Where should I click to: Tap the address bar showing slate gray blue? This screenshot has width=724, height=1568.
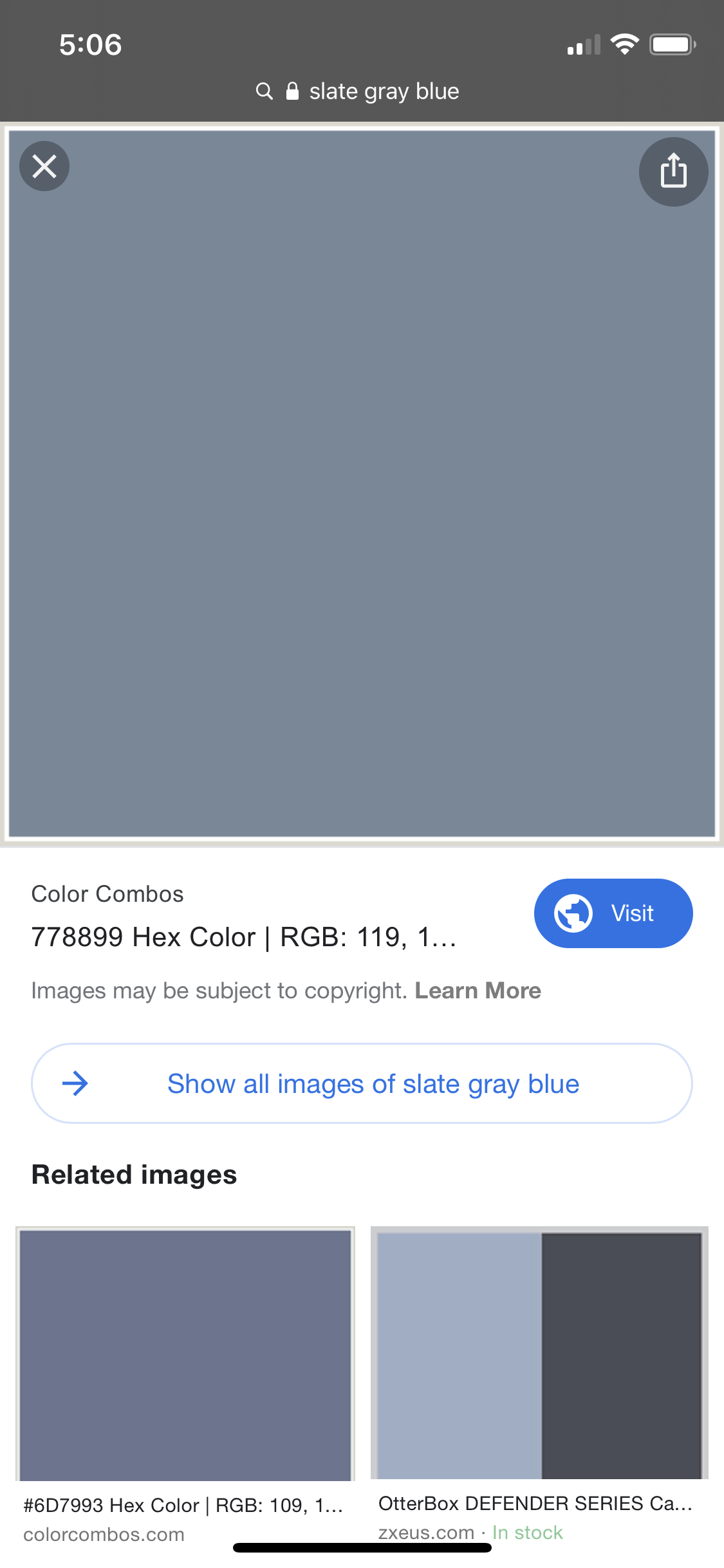click(360, 91)
